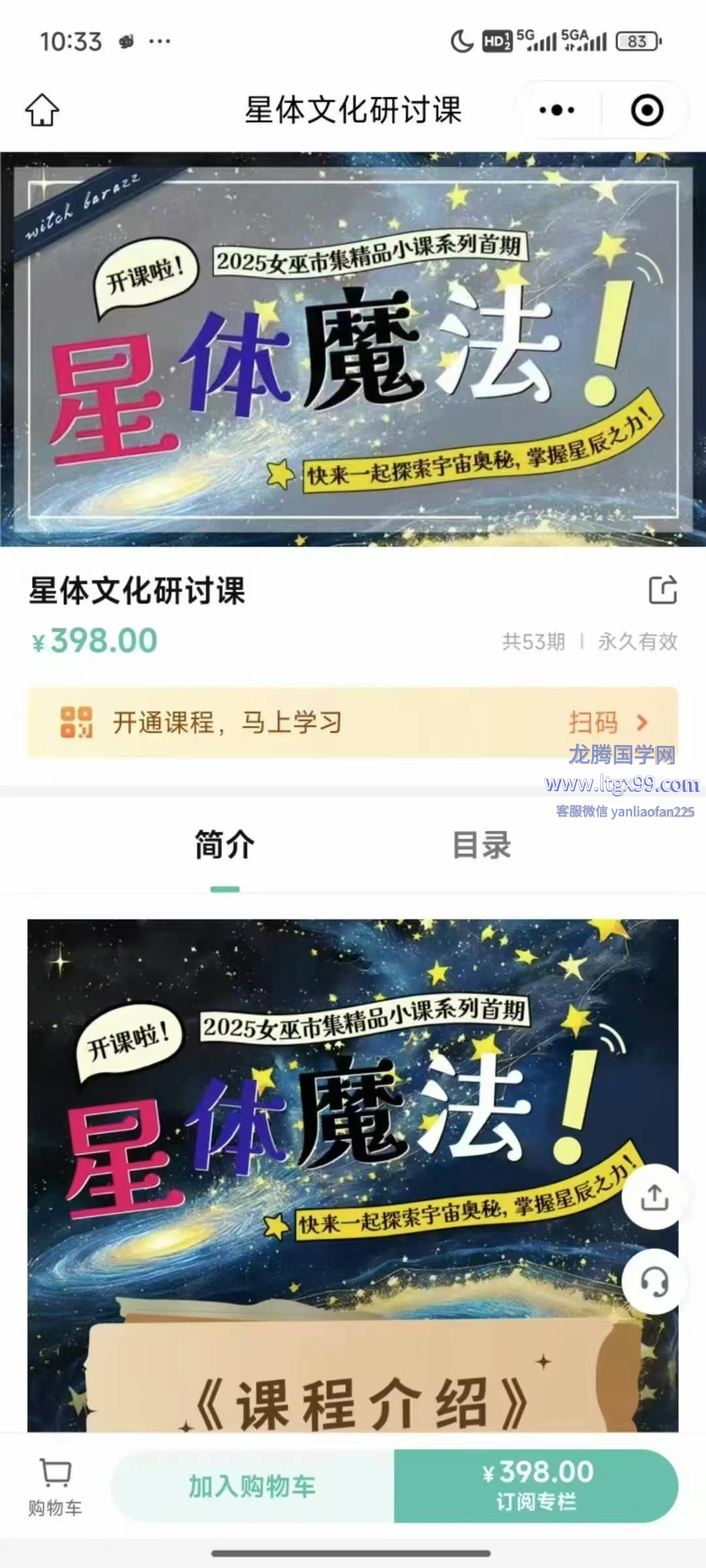Tap the floating share button
This screenshot has width=706, height=1568.
[x=654, y=1198]
